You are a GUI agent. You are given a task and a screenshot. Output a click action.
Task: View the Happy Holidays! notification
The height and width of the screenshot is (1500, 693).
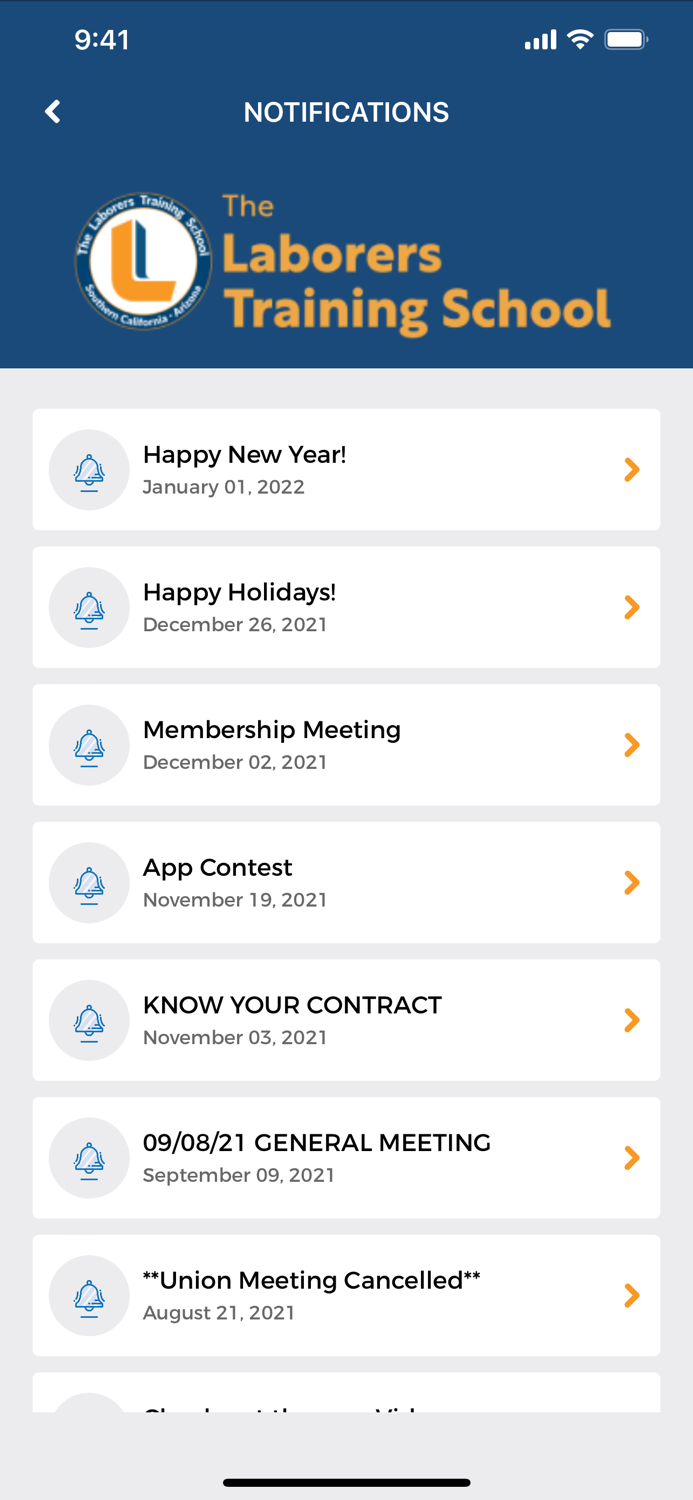[x=346, y=607]
